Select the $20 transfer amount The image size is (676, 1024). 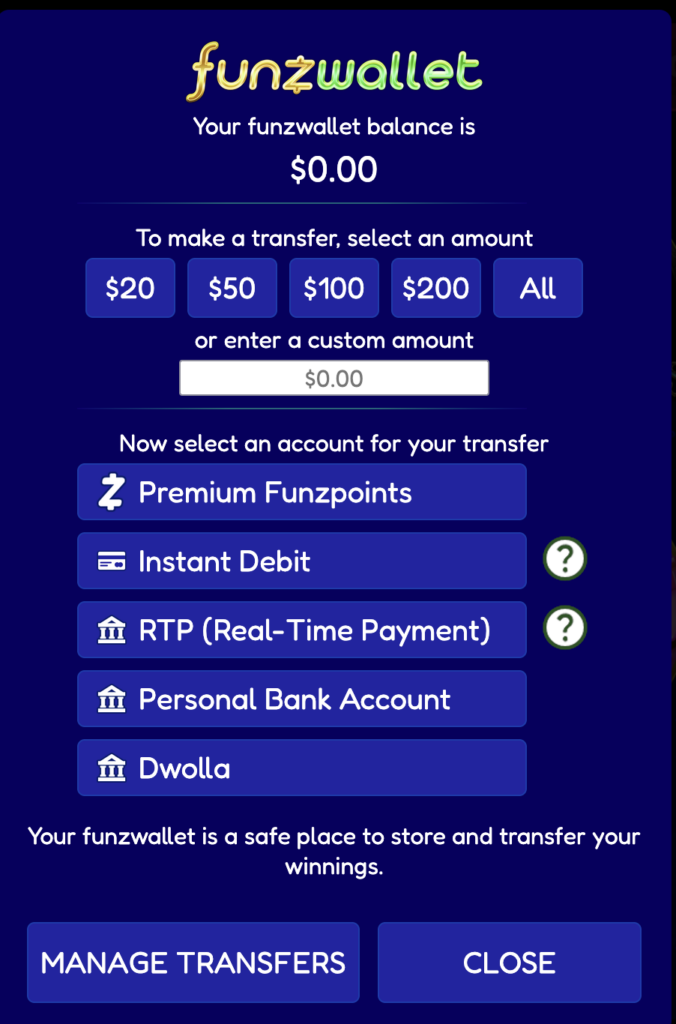point(130,288)
